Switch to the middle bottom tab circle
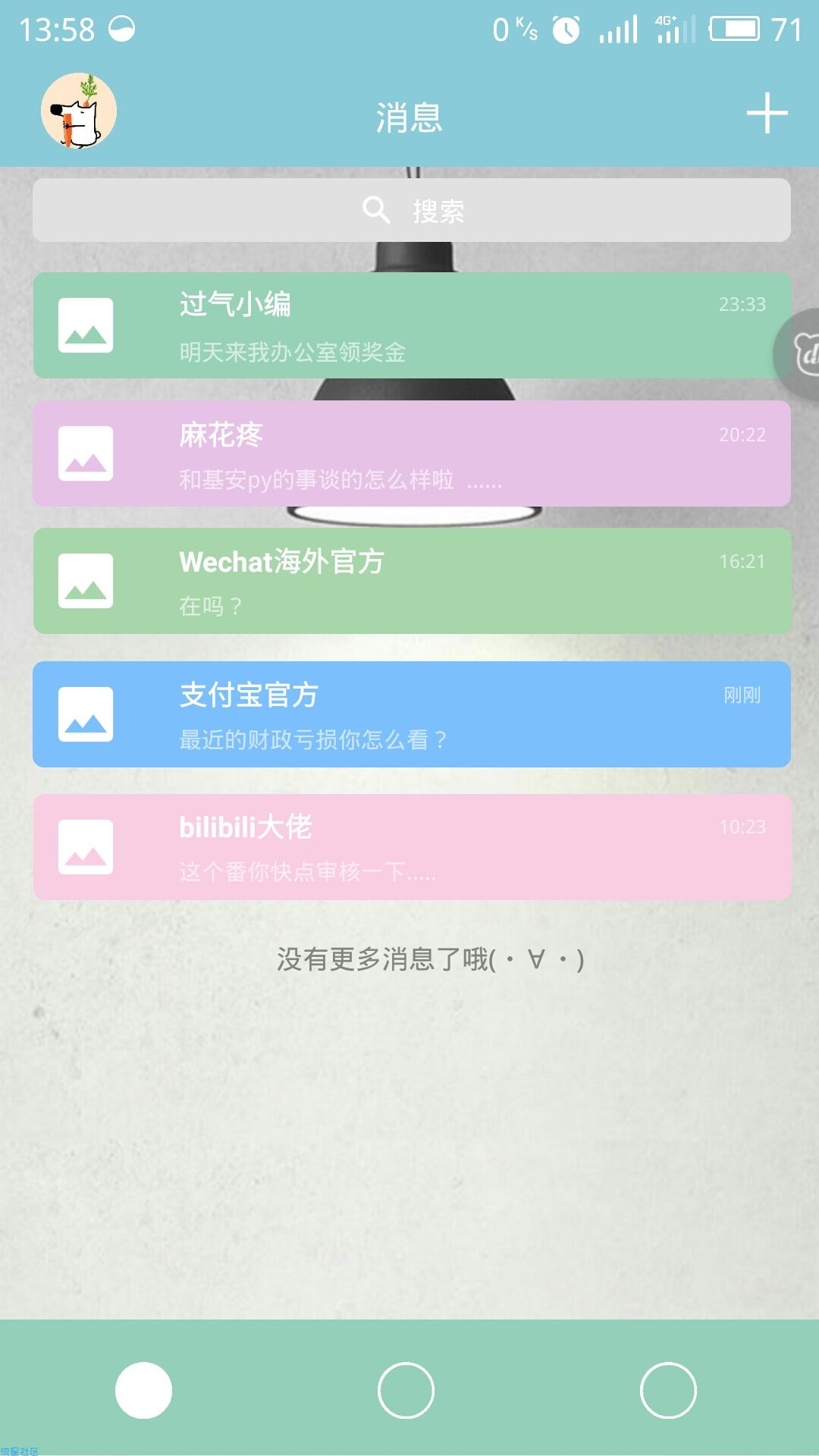This screenshot has width=819, height=1456. click(406, 1390)
